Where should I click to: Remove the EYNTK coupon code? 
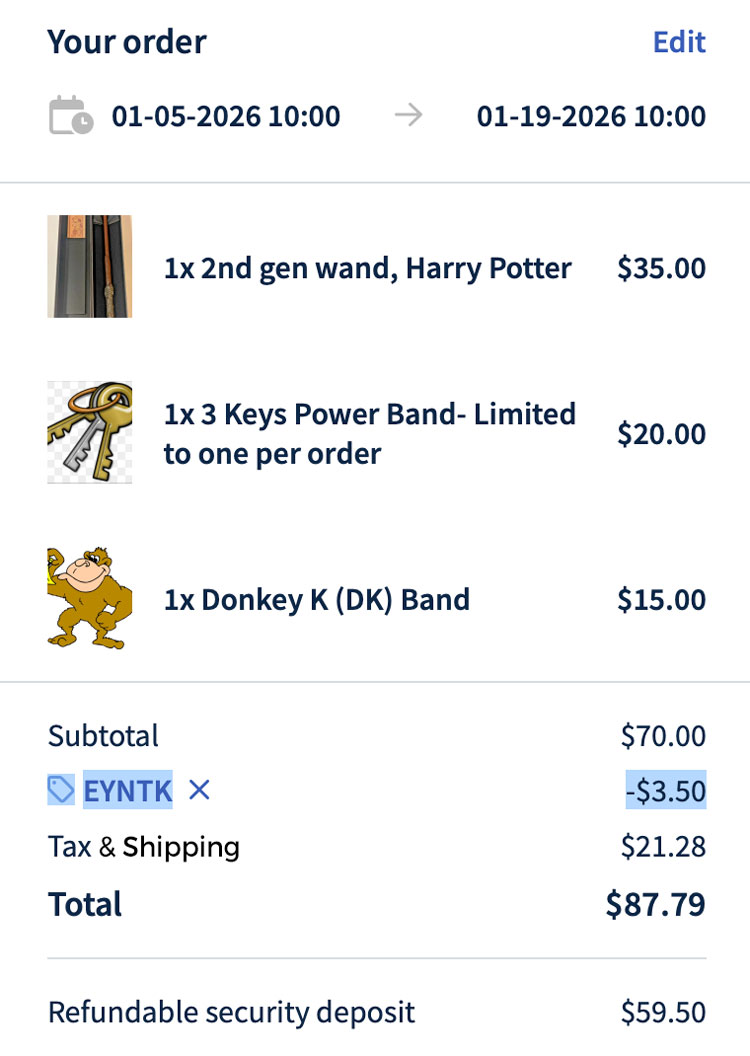pyautogui.click(x=200, y=791)
